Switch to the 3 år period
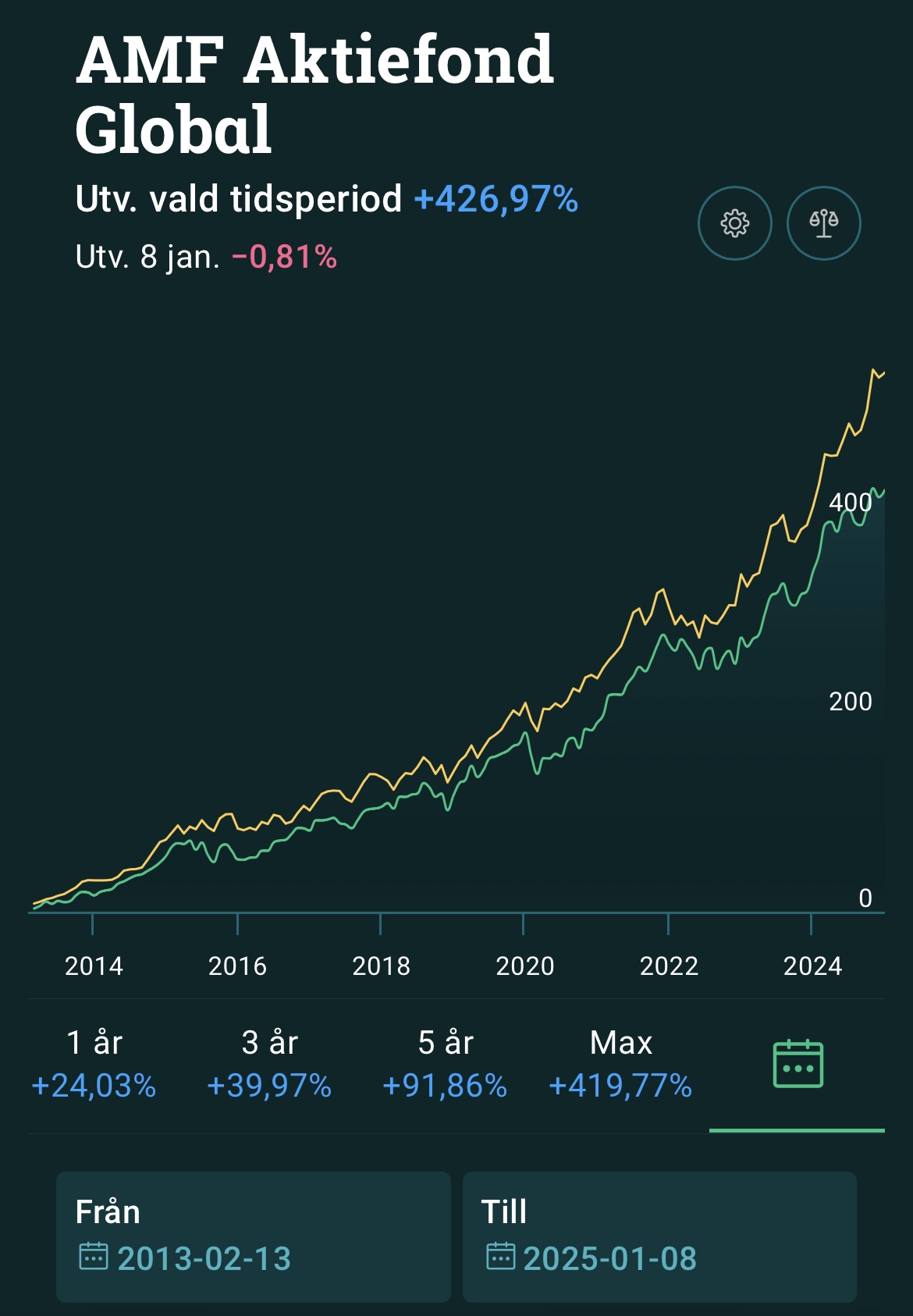This screenshot has width=913, height=1316. click(x=269, y=1064)
